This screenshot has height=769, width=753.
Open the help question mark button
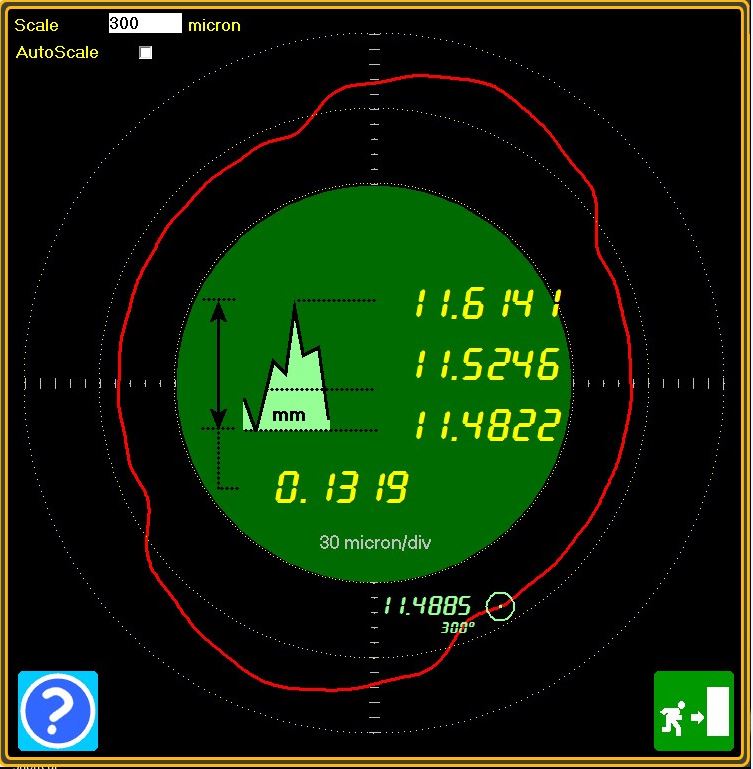(x=58, y=711)
